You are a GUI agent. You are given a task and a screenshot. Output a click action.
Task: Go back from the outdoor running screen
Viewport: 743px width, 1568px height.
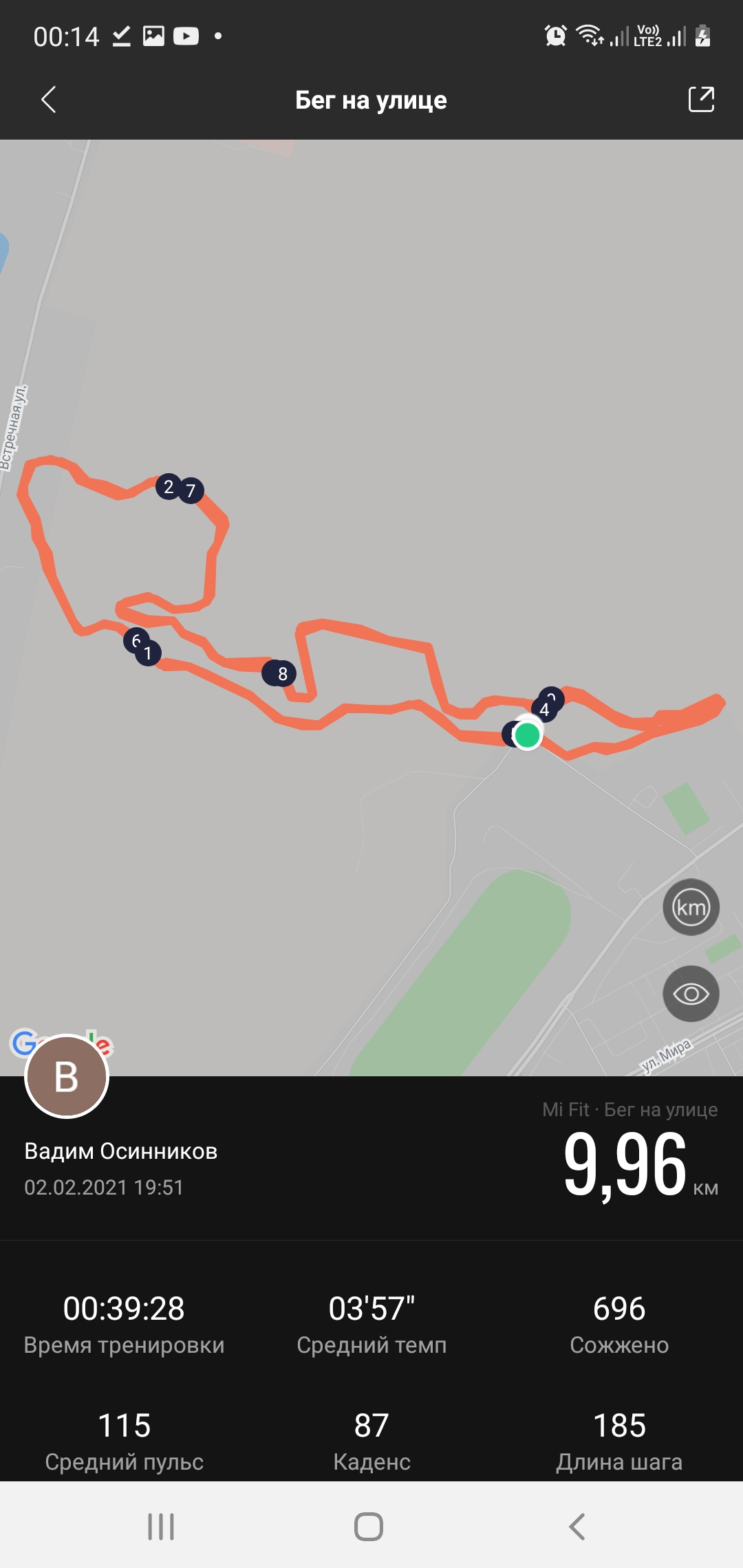coord(48,100)
